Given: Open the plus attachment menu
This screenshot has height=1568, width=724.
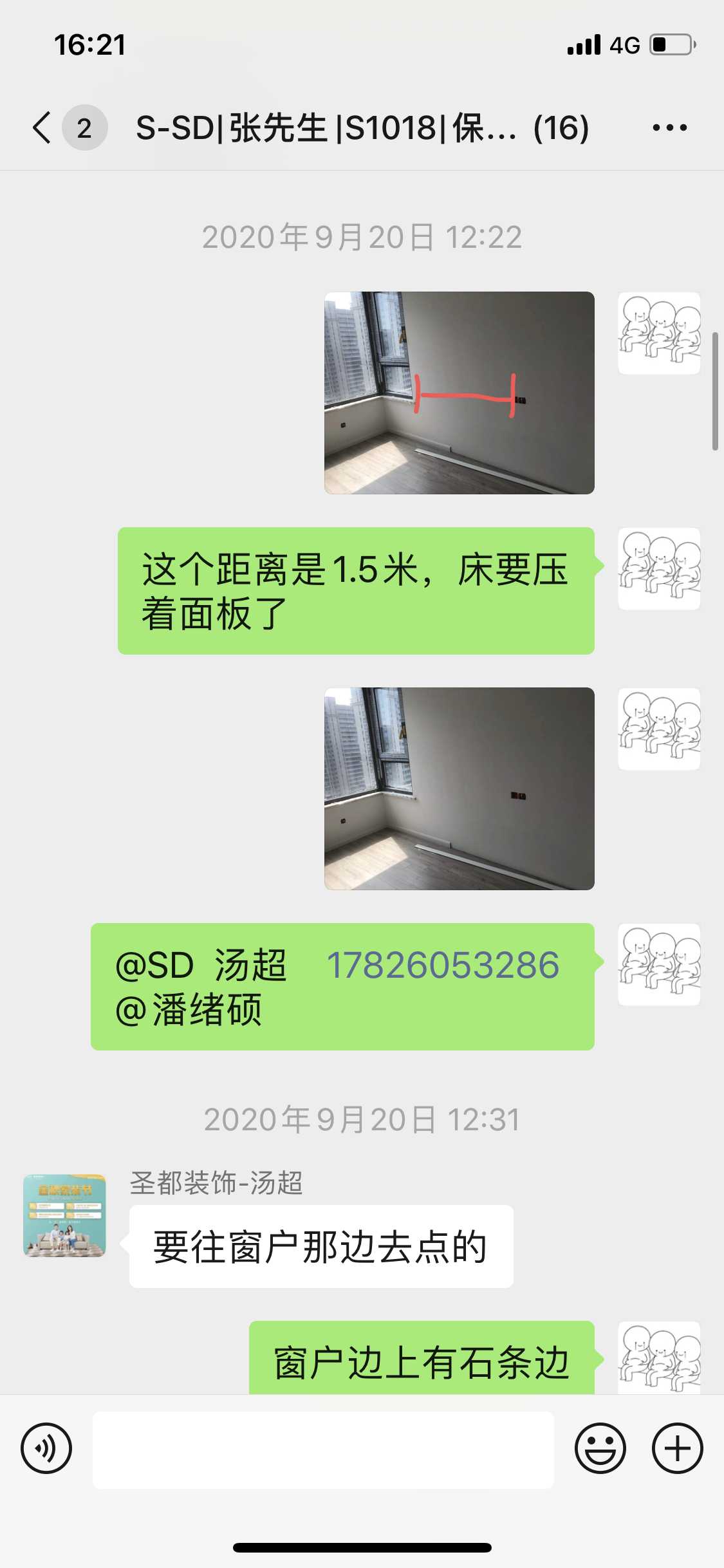Looking at the screenshot, I should click(x=677, y=1448).
